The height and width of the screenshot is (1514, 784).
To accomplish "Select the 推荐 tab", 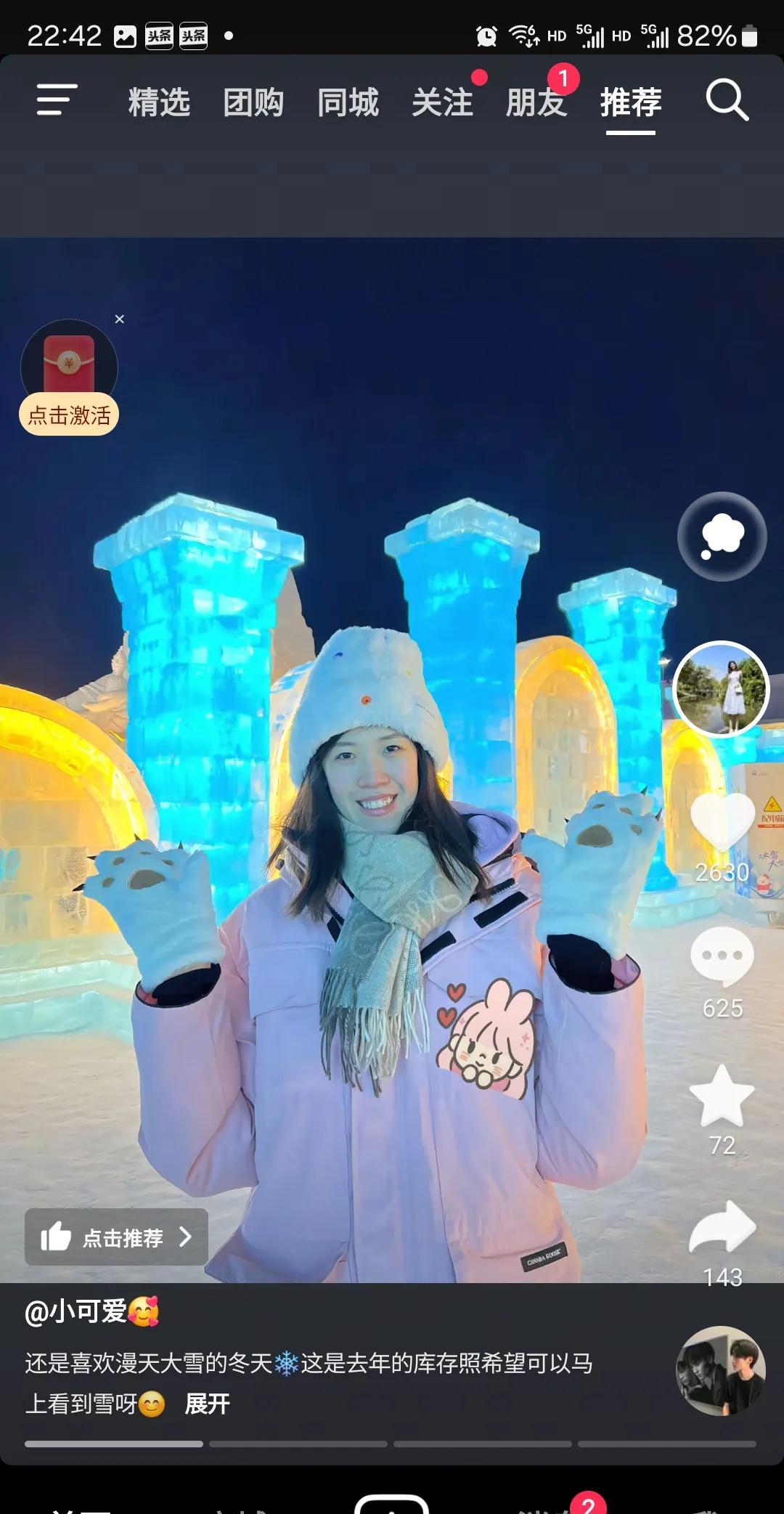I will click(x=631, y=102).
